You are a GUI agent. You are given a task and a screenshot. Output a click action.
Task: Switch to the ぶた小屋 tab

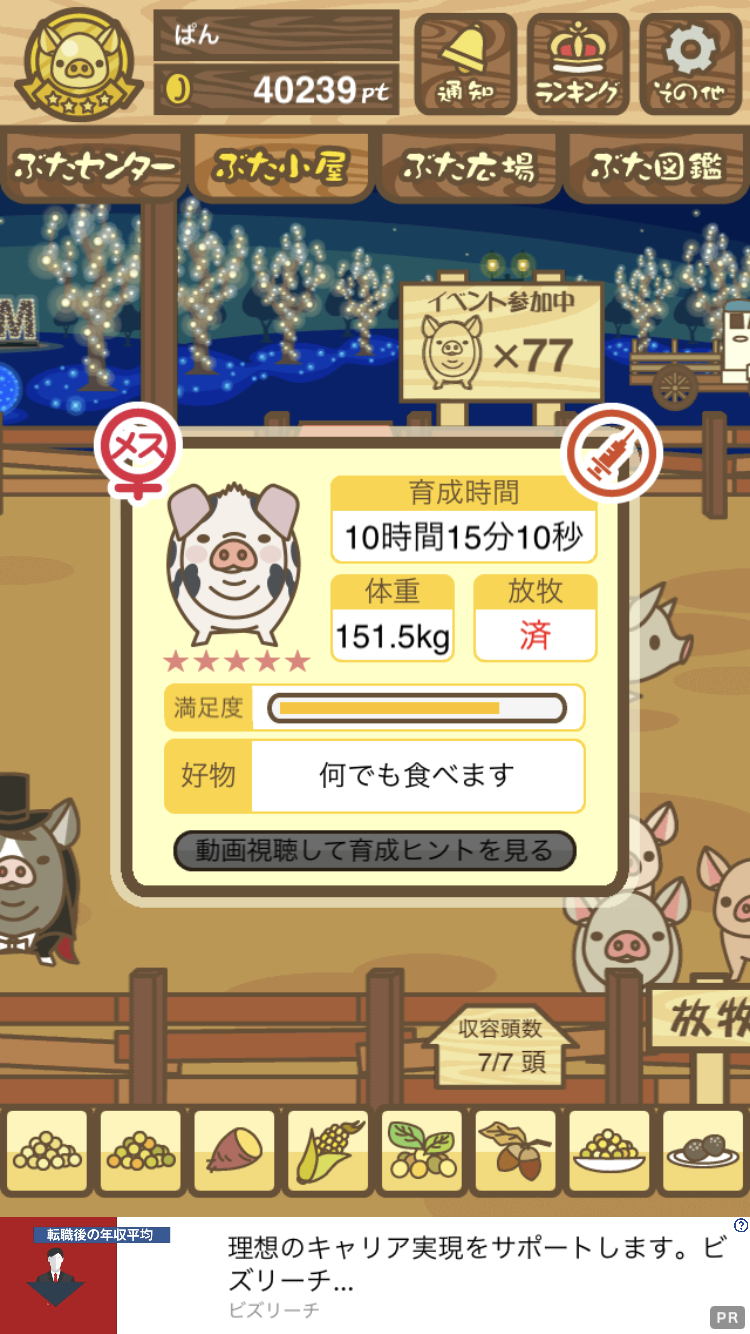[281, 166]
